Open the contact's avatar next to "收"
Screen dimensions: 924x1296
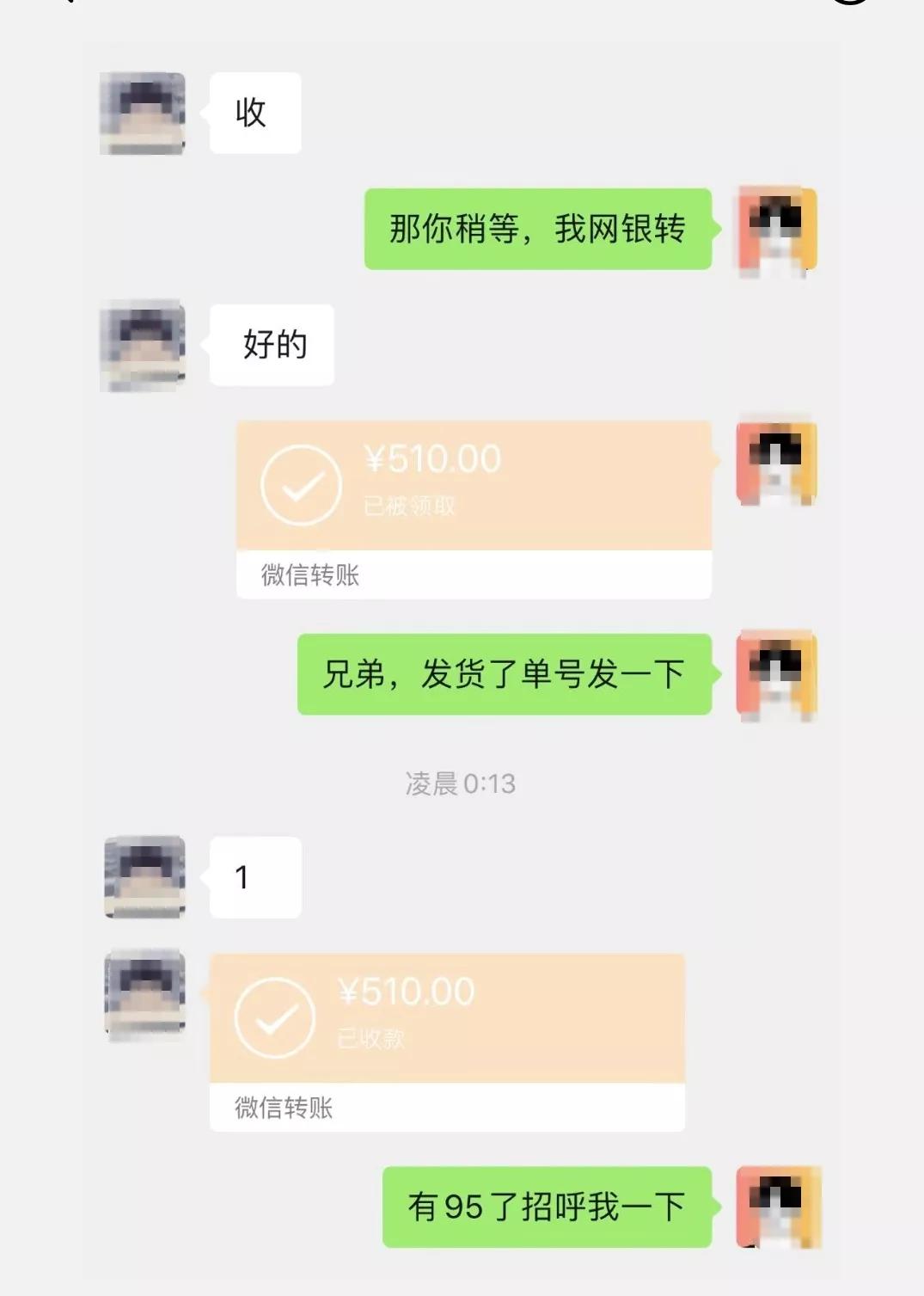[x=143, y=114]
